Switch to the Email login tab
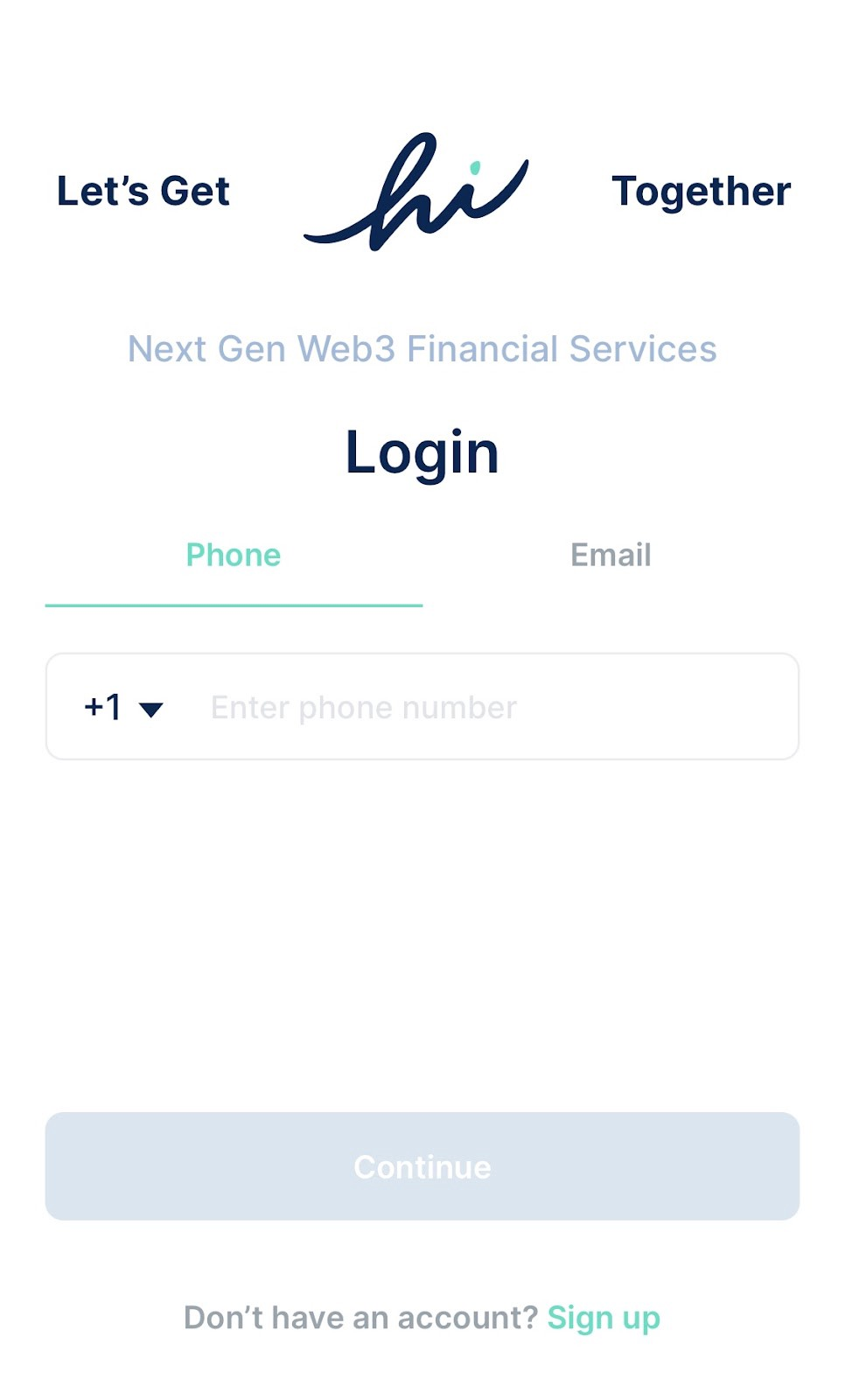This screenshot has width=845, height=1400. [611, 555]
